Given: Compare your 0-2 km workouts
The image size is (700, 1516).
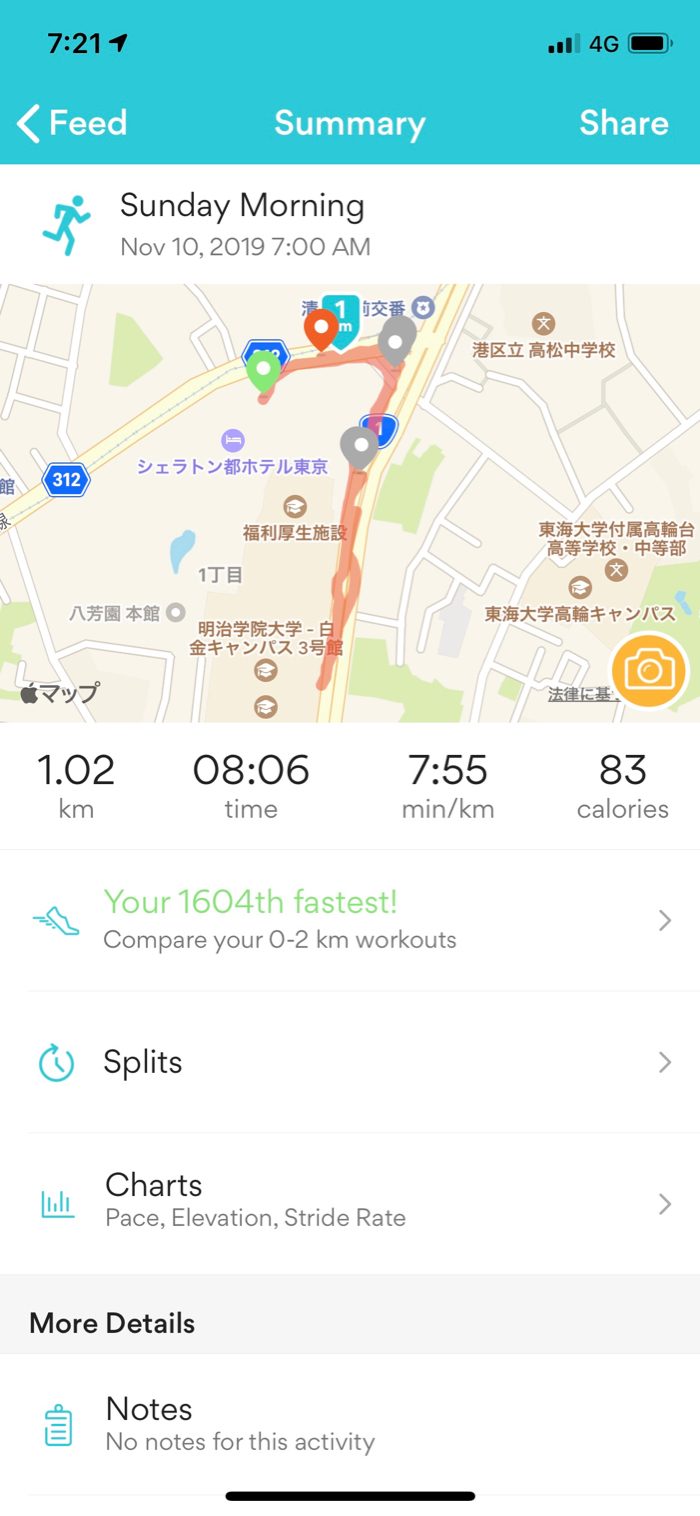Looking at the screenshot, I should pyautogui.click(x=350, y=920).
